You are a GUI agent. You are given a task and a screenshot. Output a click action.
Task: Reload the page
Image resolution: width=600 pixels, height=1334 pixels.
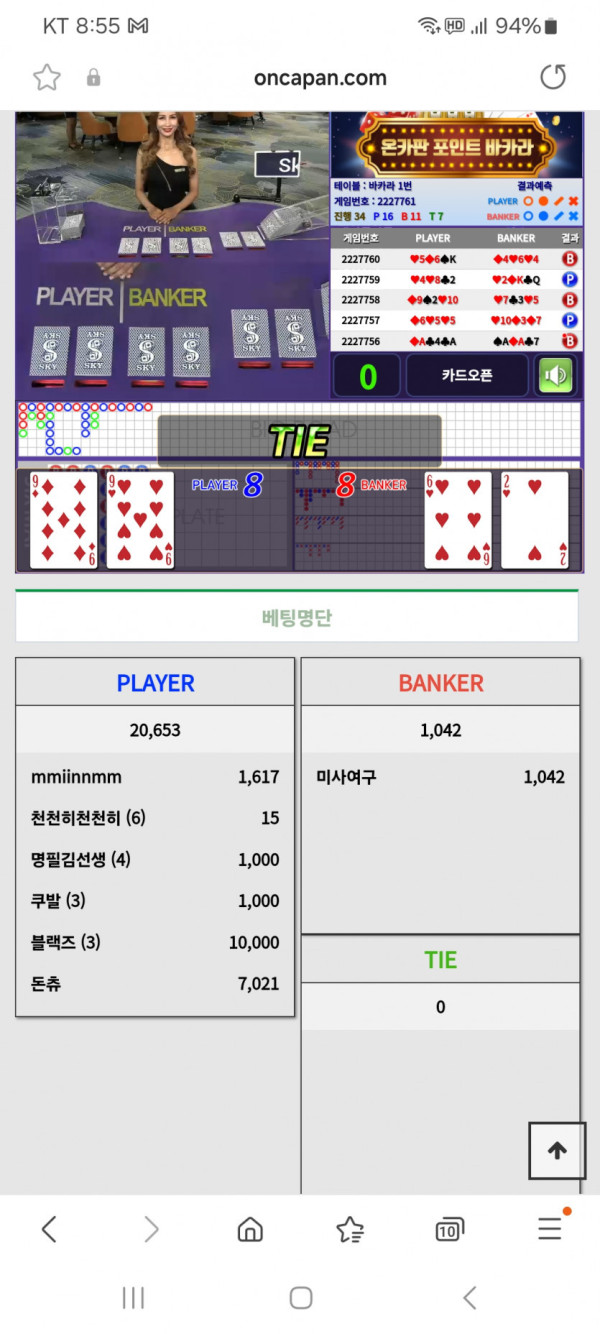coord(552,78)
